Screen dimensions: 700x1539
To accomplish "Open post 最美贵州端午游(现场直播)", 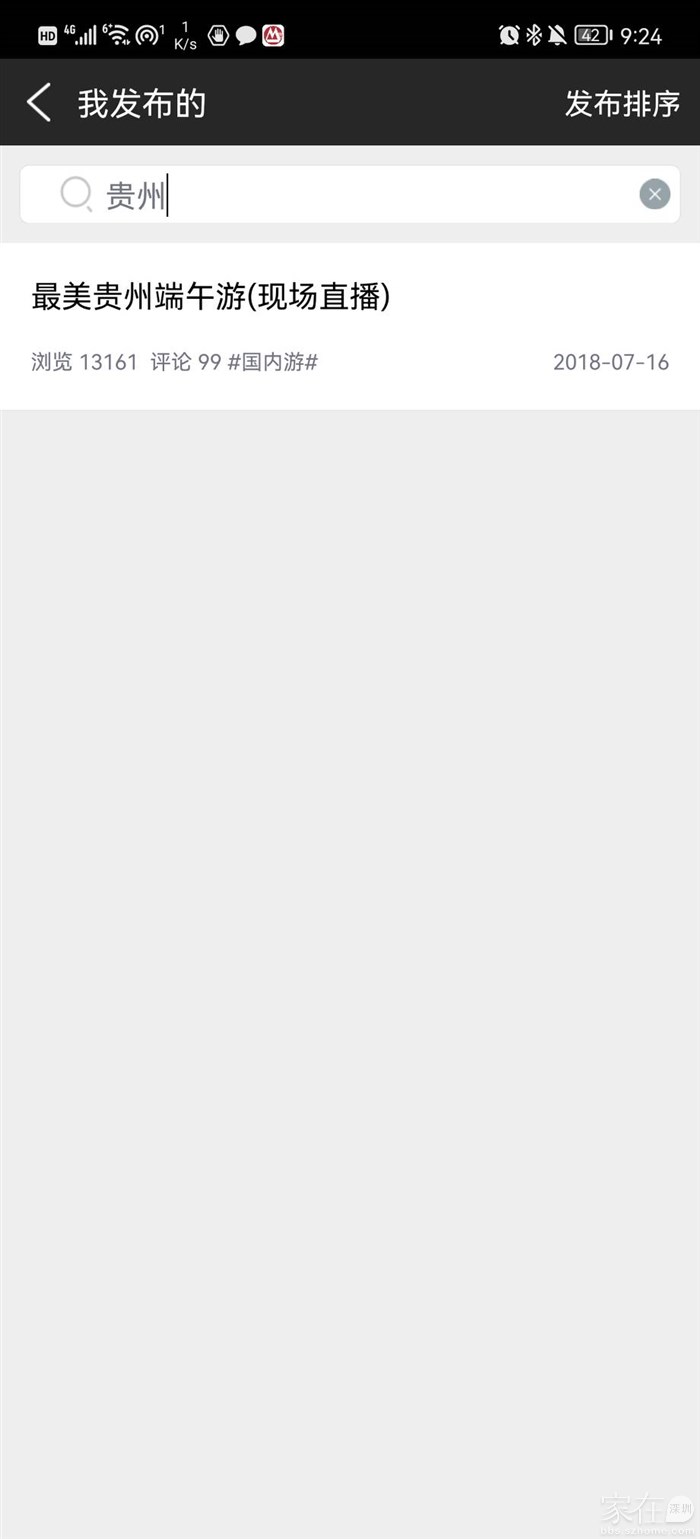I will point(211,297).
